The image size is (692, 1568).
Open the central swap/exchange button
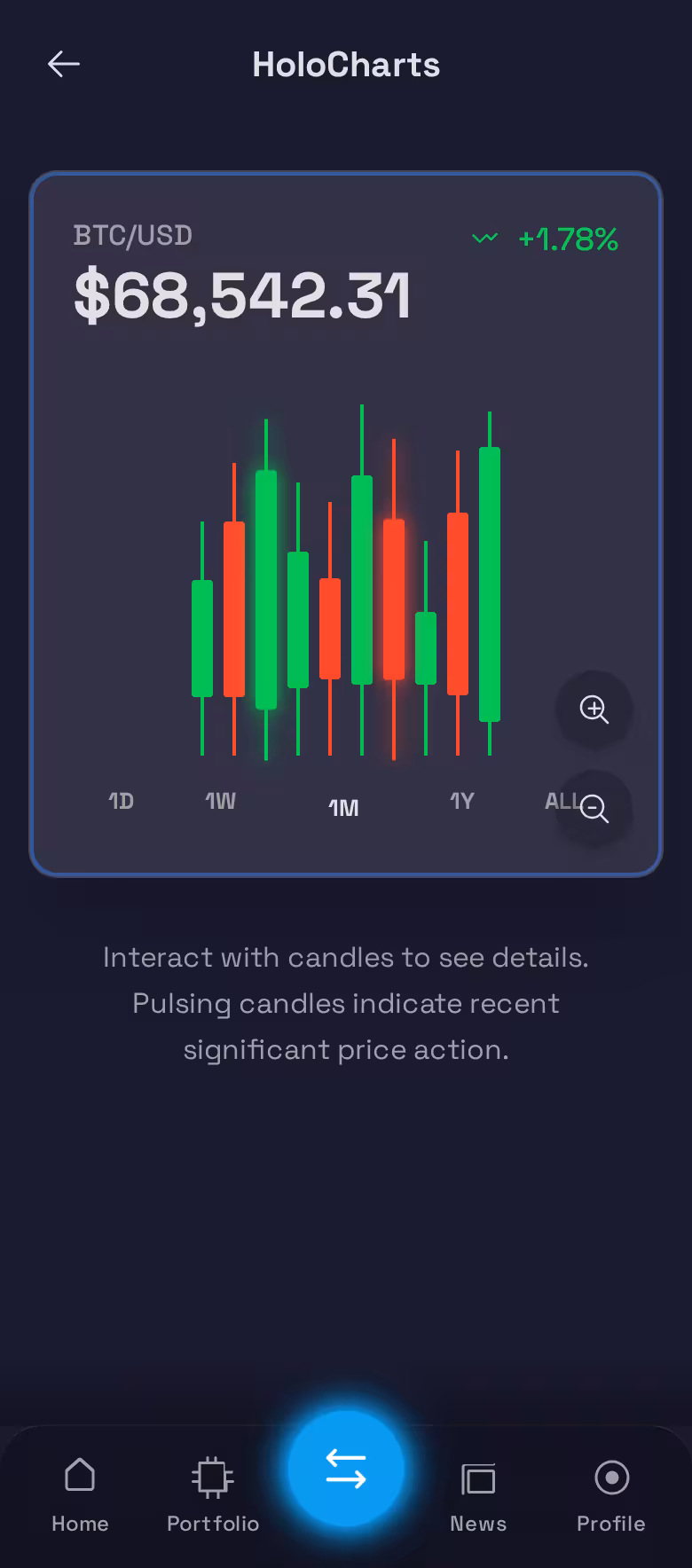(x=346, y=1468)
